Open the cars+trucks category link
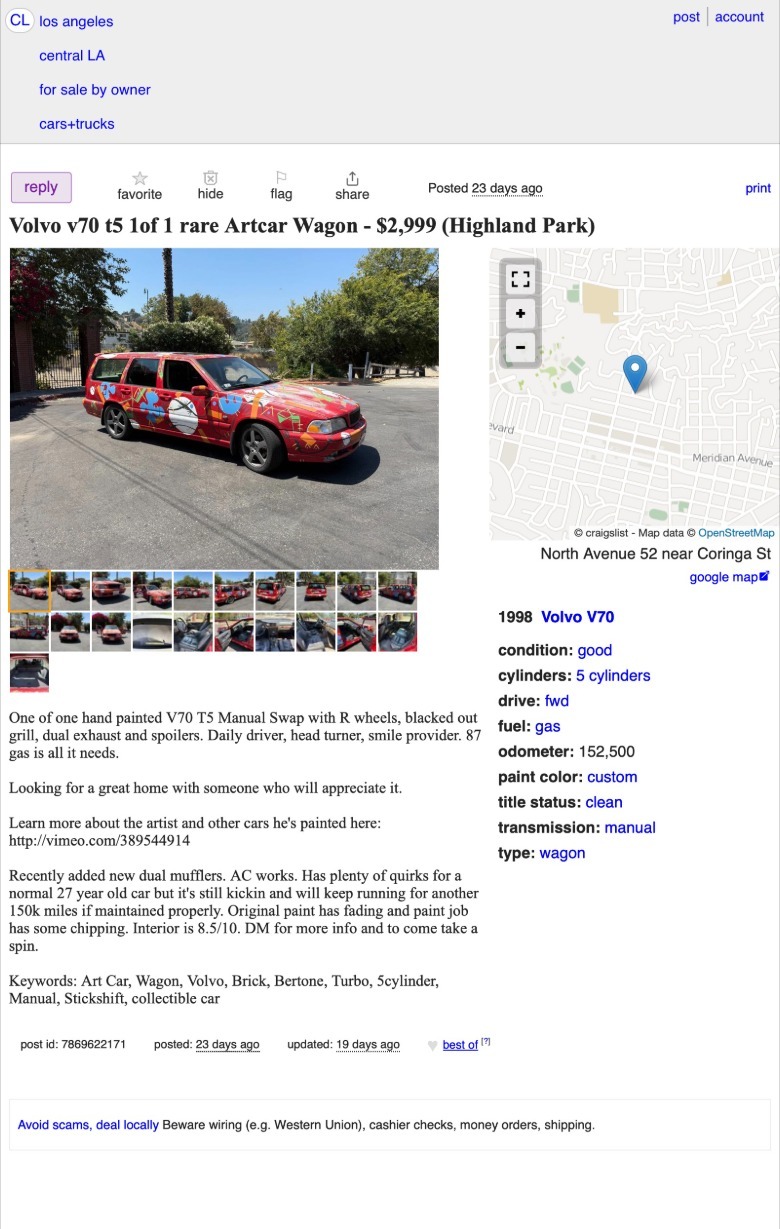 point(77,124)
